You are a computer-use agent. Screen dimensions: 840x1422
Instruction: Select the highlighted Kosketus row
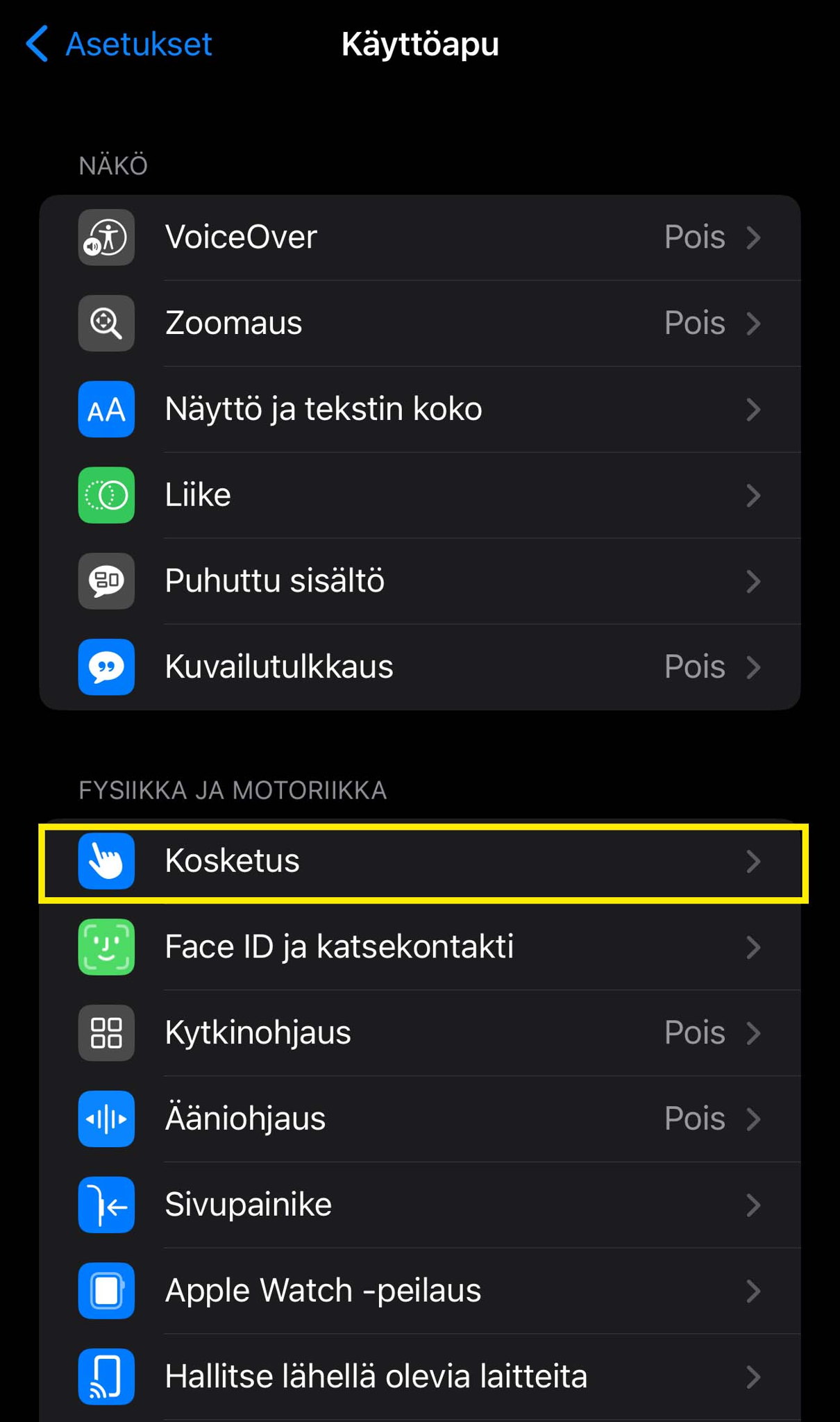(423, 863)
